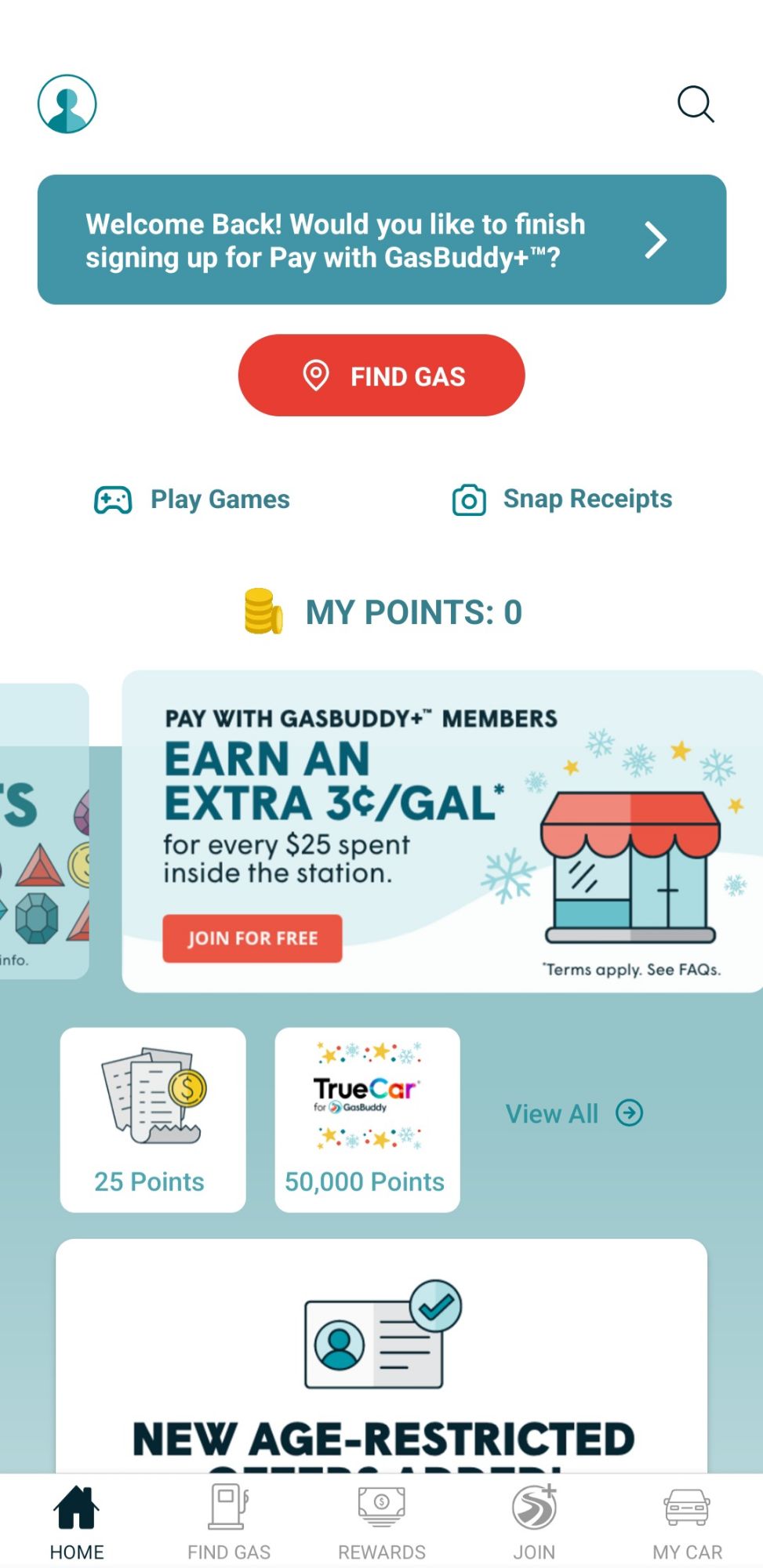The image size is (763, 1568).
Task: Open the user profile icon
Action: coord(67,102)
